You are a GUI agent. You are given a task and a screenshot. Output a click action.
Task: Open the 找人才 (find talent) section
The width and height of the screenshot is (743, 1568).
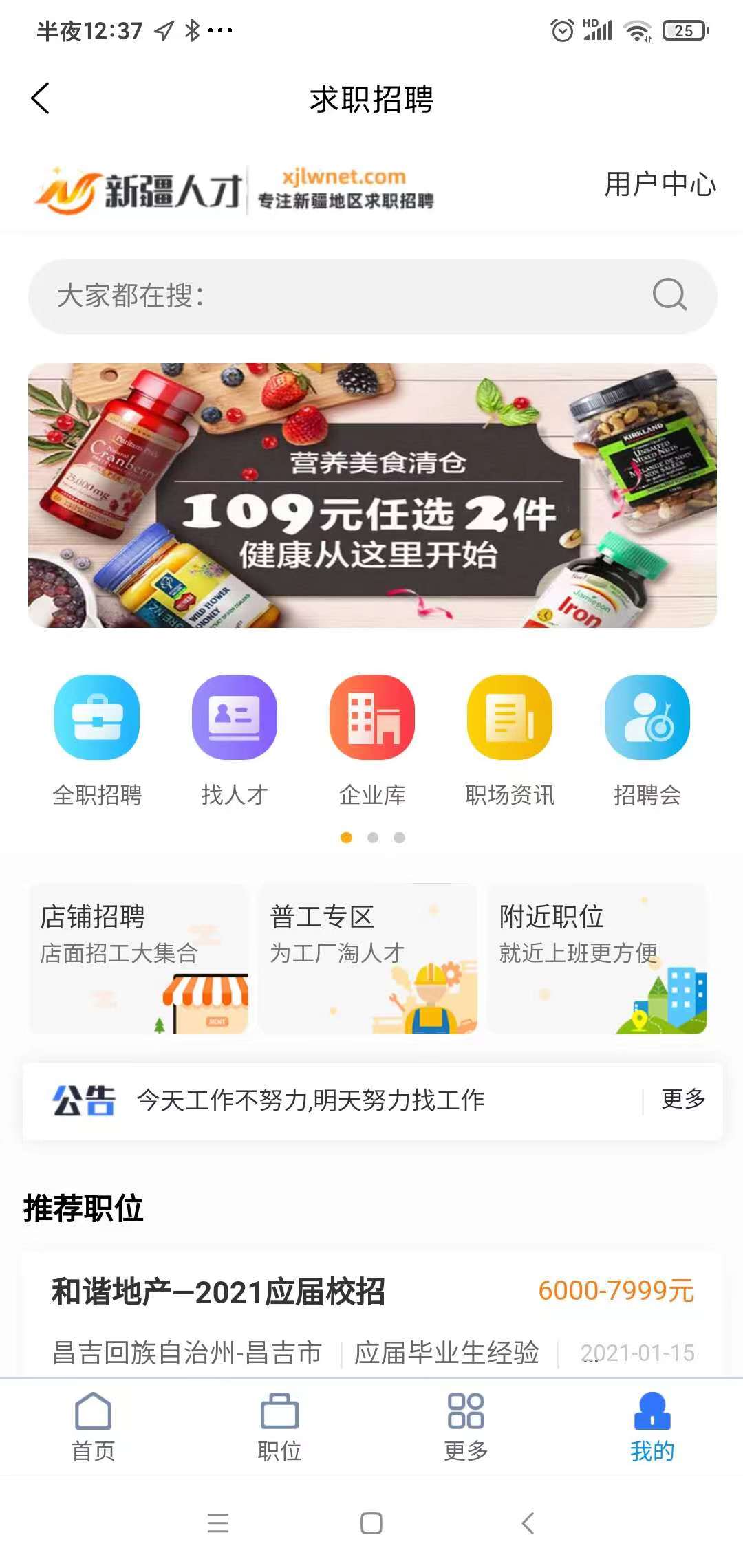(235, 717)
